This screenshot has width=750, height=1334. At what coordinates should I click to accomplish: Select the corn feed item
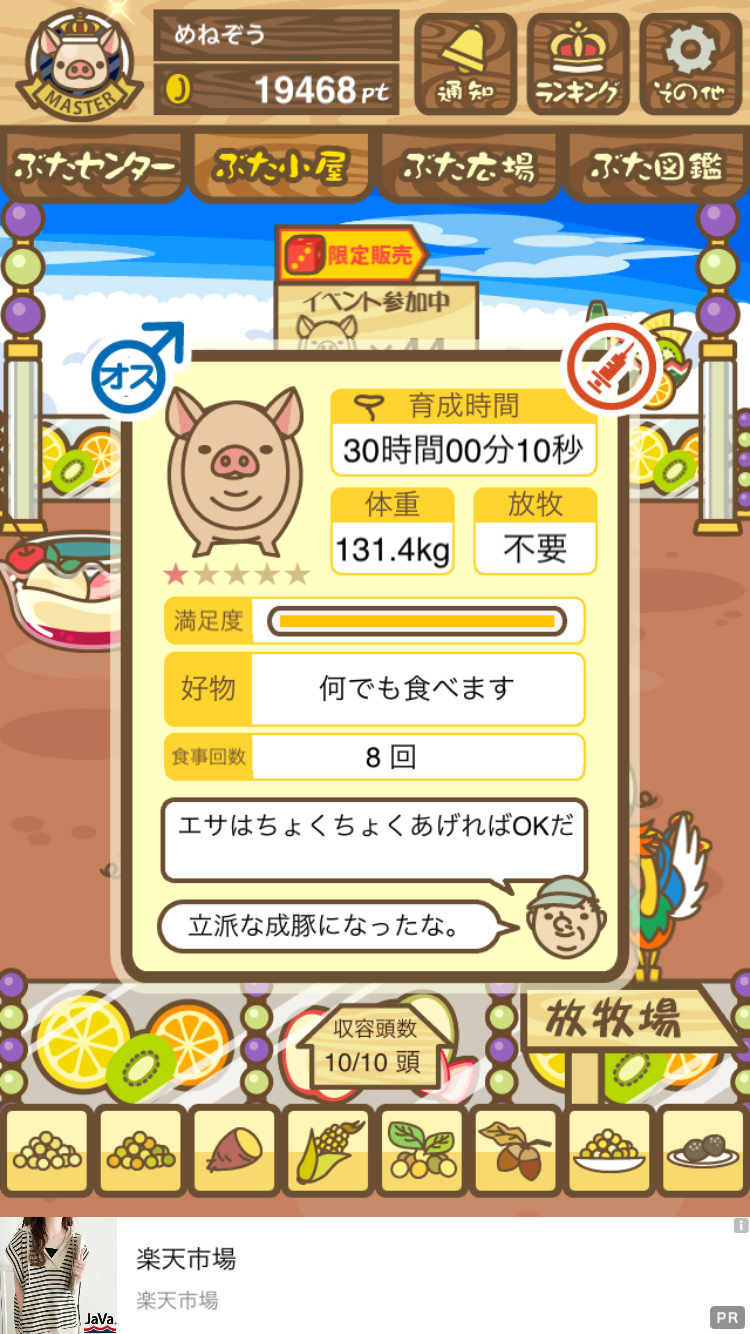click(x=327, y=1152)
